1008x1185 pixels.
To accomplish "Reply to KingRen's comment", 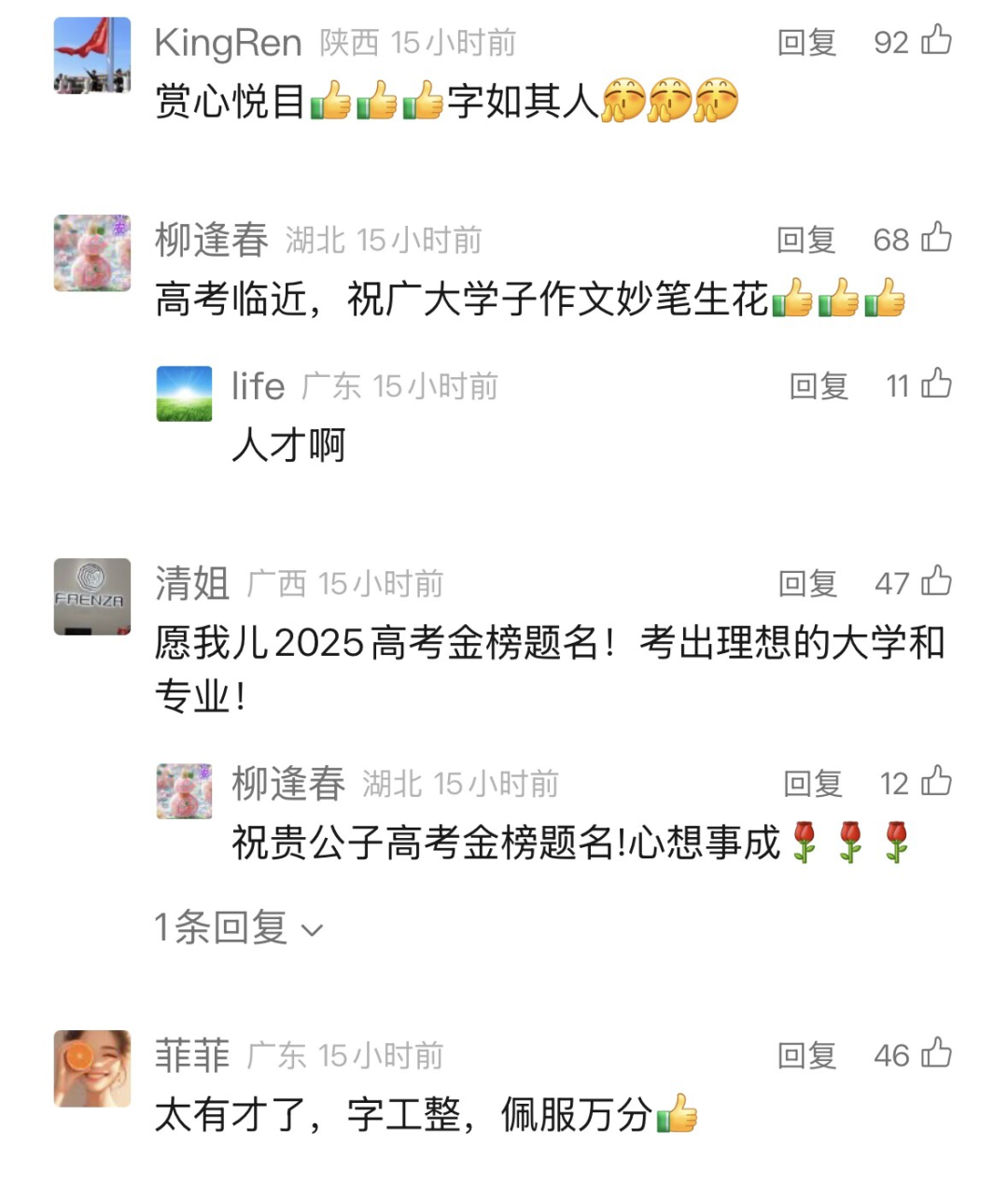I will pos(806,43).
